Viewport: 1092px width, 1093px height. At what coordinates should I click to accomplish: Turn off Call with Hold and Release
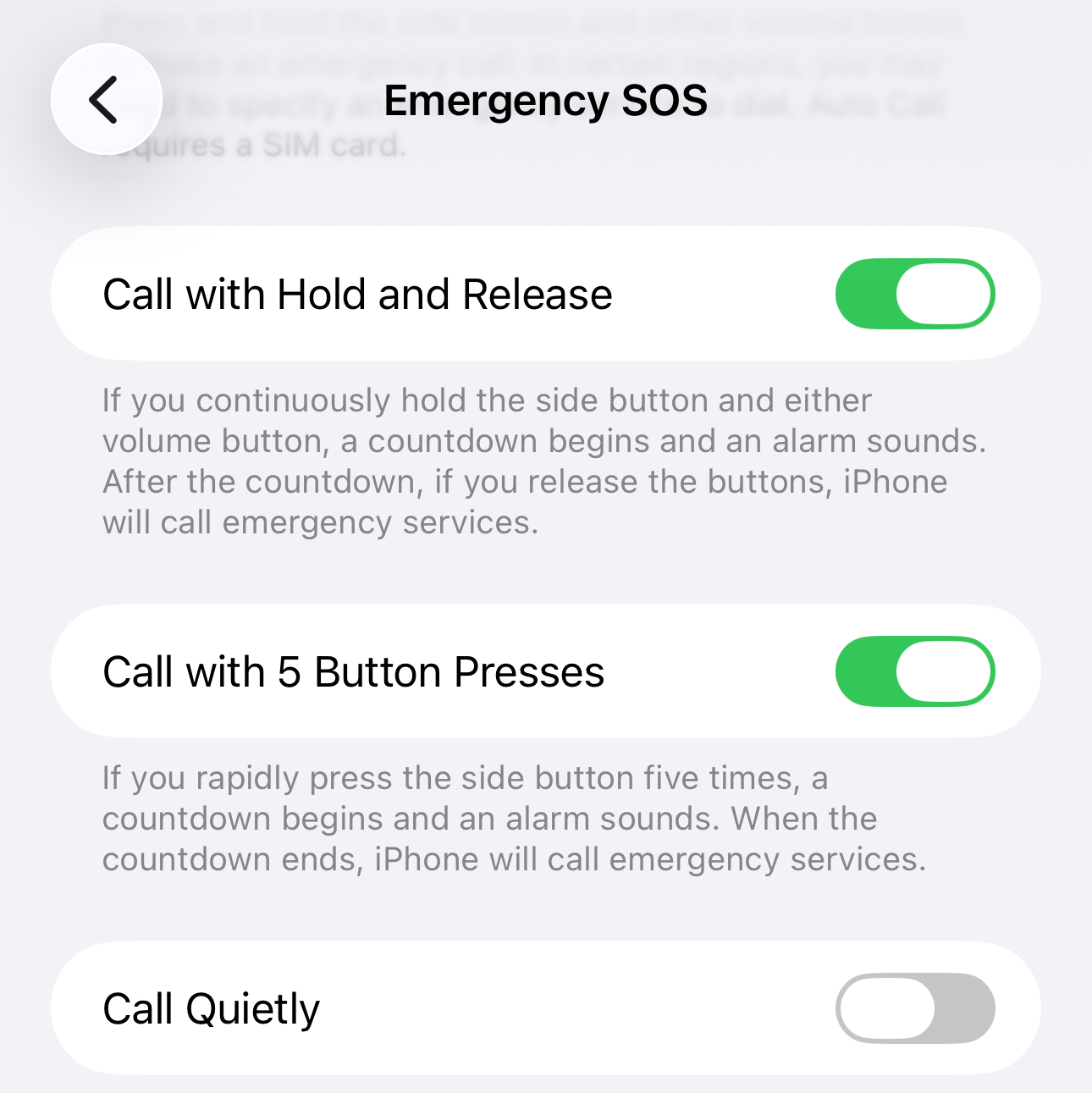[914, 294]
